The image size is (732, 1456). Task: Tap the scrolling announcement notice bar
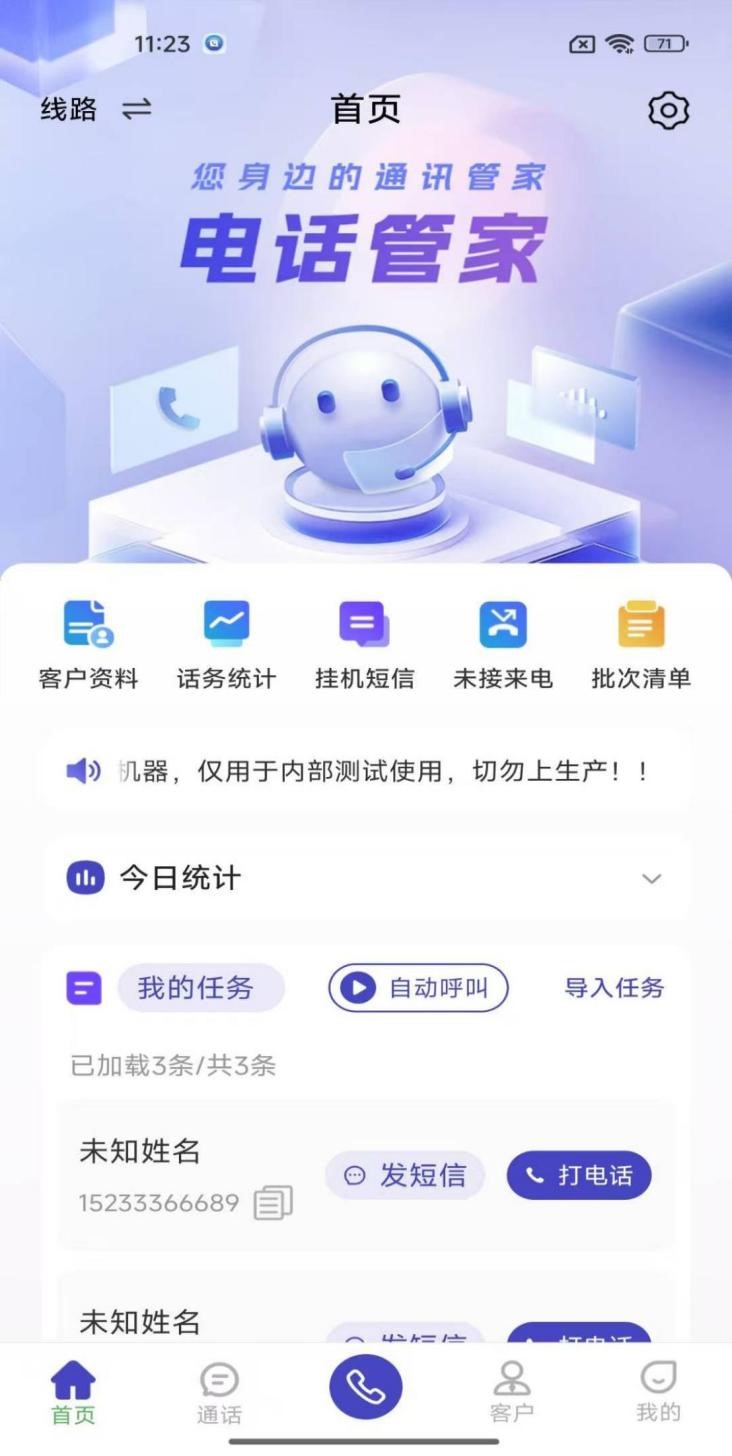366,771
